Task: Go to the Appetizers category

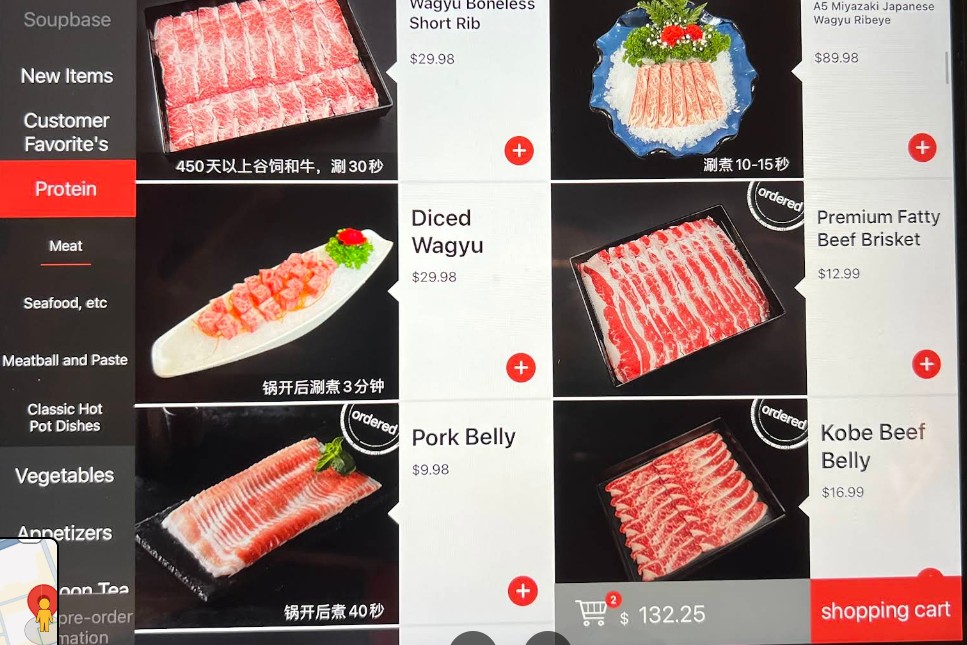Action: tap(66, 533)
